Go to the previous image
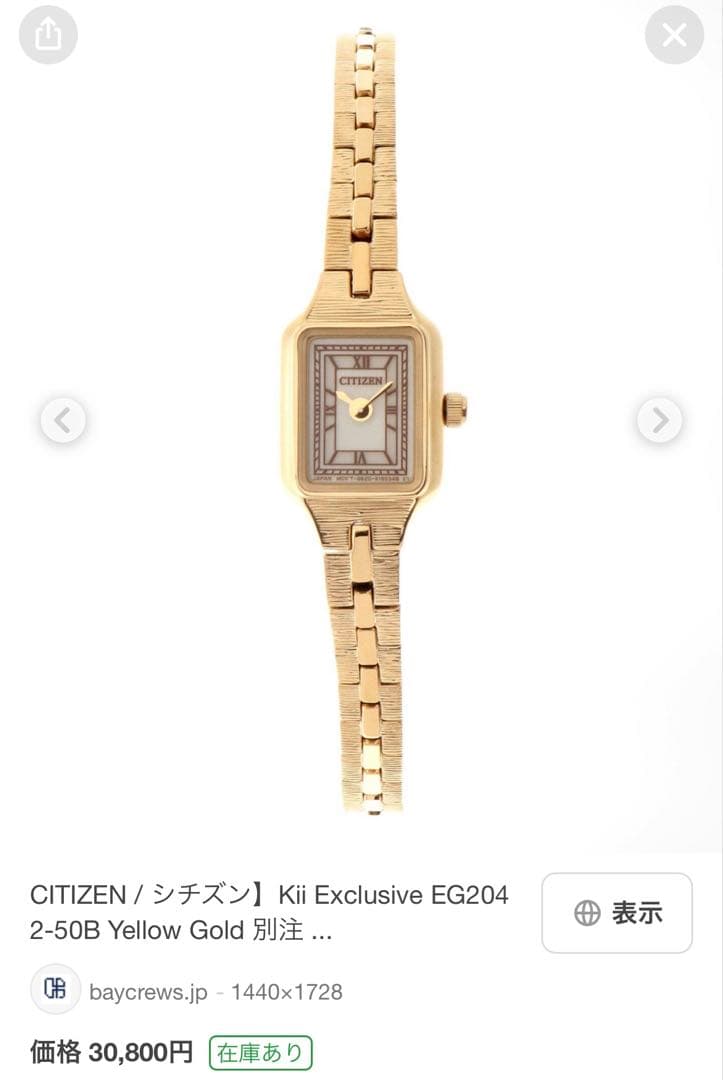The width and height of the screenshot is (723, 1080). pyautogui.click(x=62, y=421)
